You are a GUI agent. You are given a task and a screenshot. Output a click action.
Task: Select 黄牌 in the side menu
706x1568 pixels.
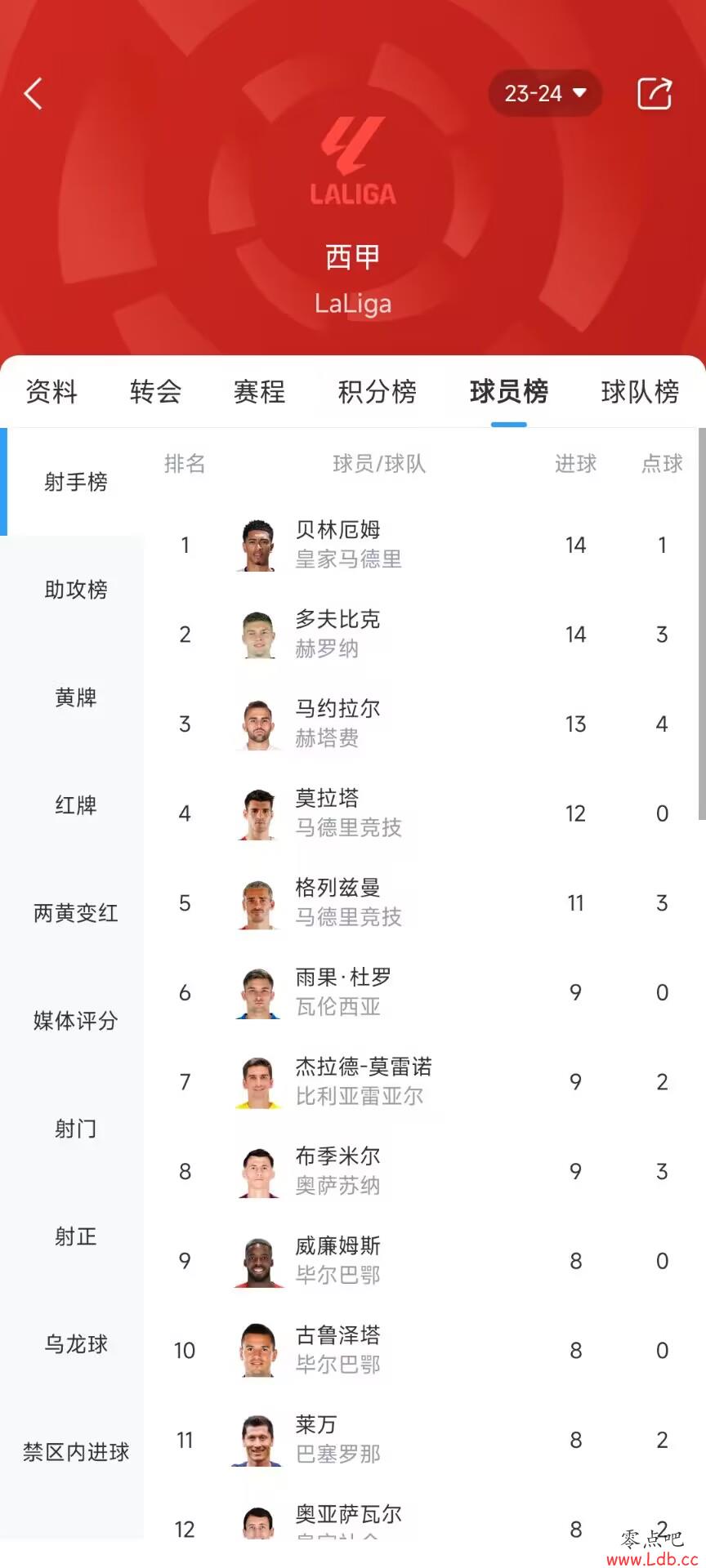[x=75, y=697]
